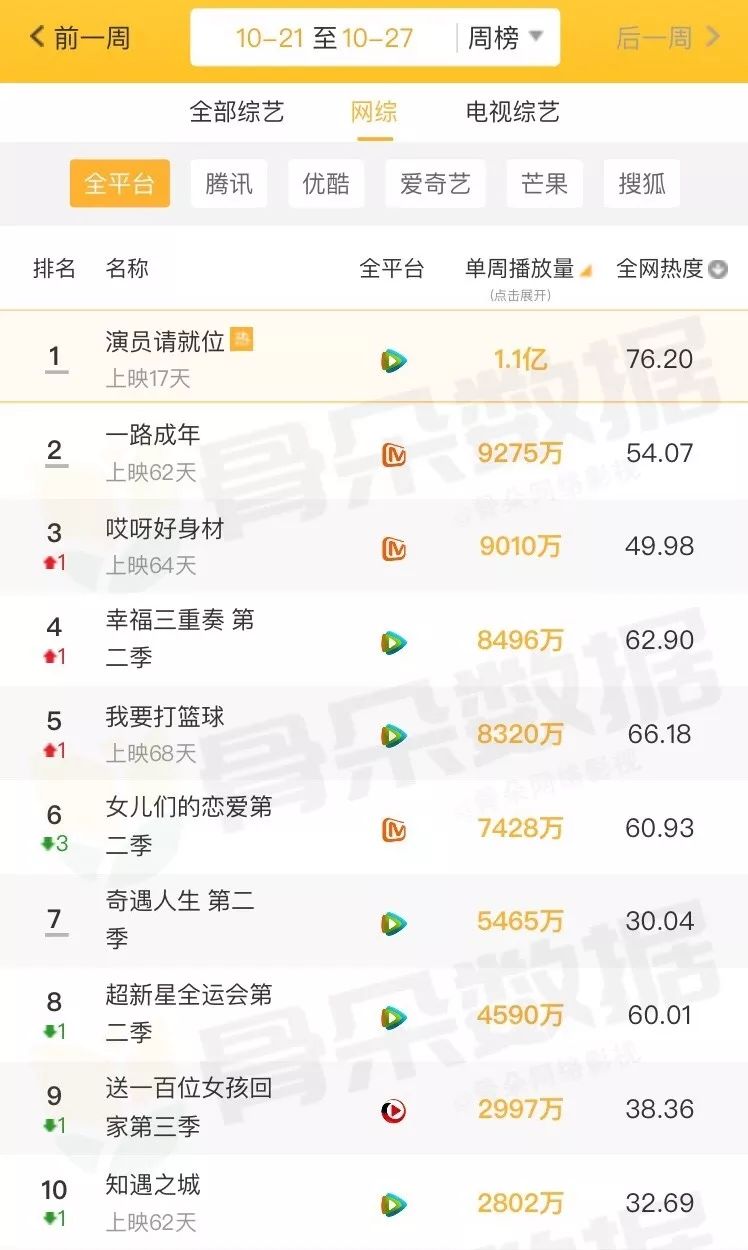Image resolution: width=748 pixels, height=1250 pixels.
Task: Go to the next week (后一周)
Action: [668, 39]
